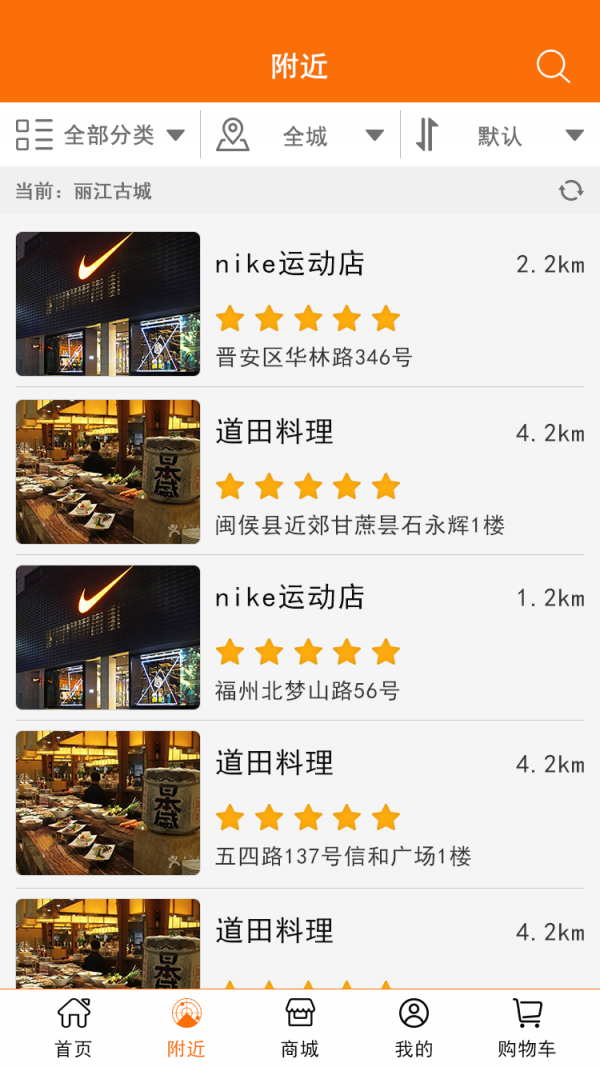Open nike运动店 at 晋安区华林路346号
The width and height of the screenshot is (600, 1067).
tap(300, 304)
